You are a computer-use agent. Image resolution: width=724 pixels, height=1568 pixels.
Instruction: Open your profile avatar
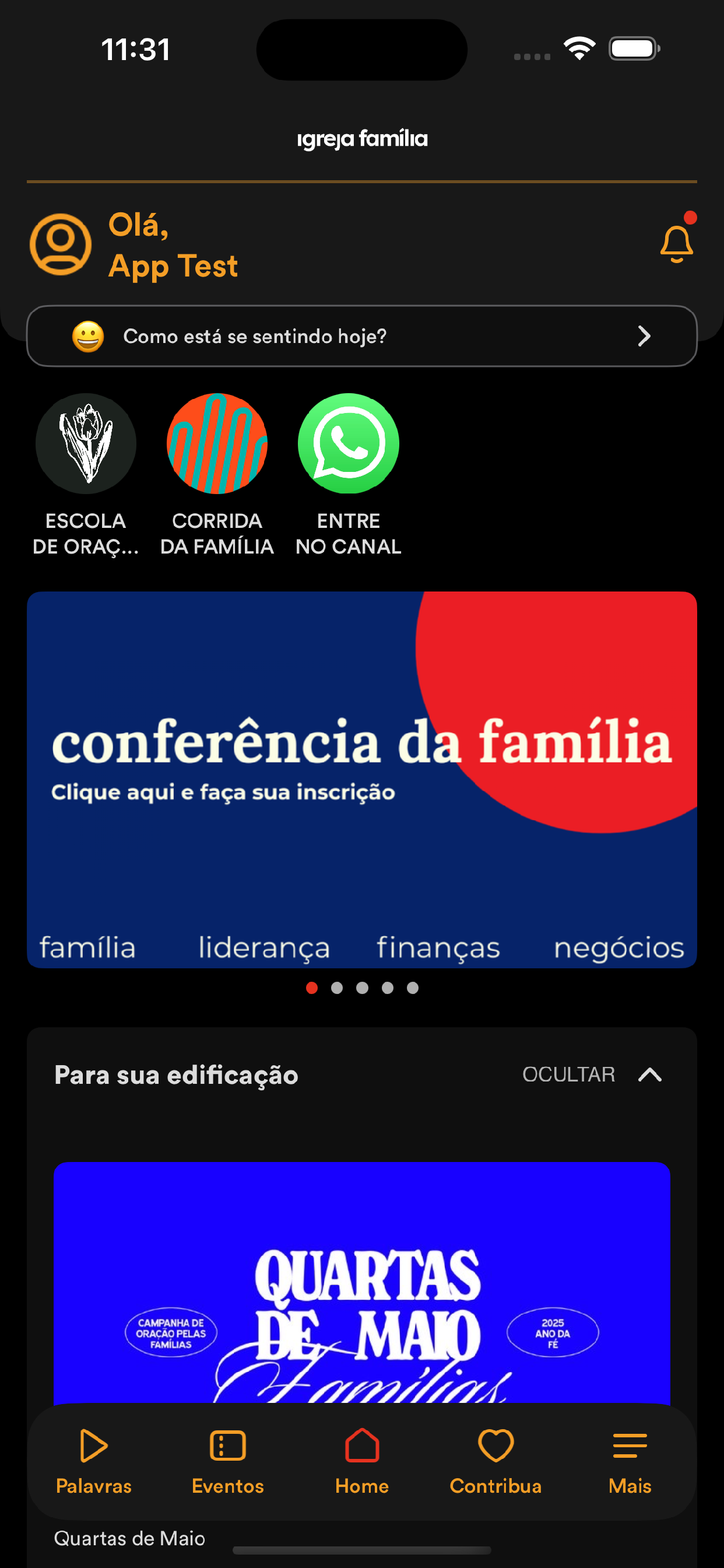point(60,243)
